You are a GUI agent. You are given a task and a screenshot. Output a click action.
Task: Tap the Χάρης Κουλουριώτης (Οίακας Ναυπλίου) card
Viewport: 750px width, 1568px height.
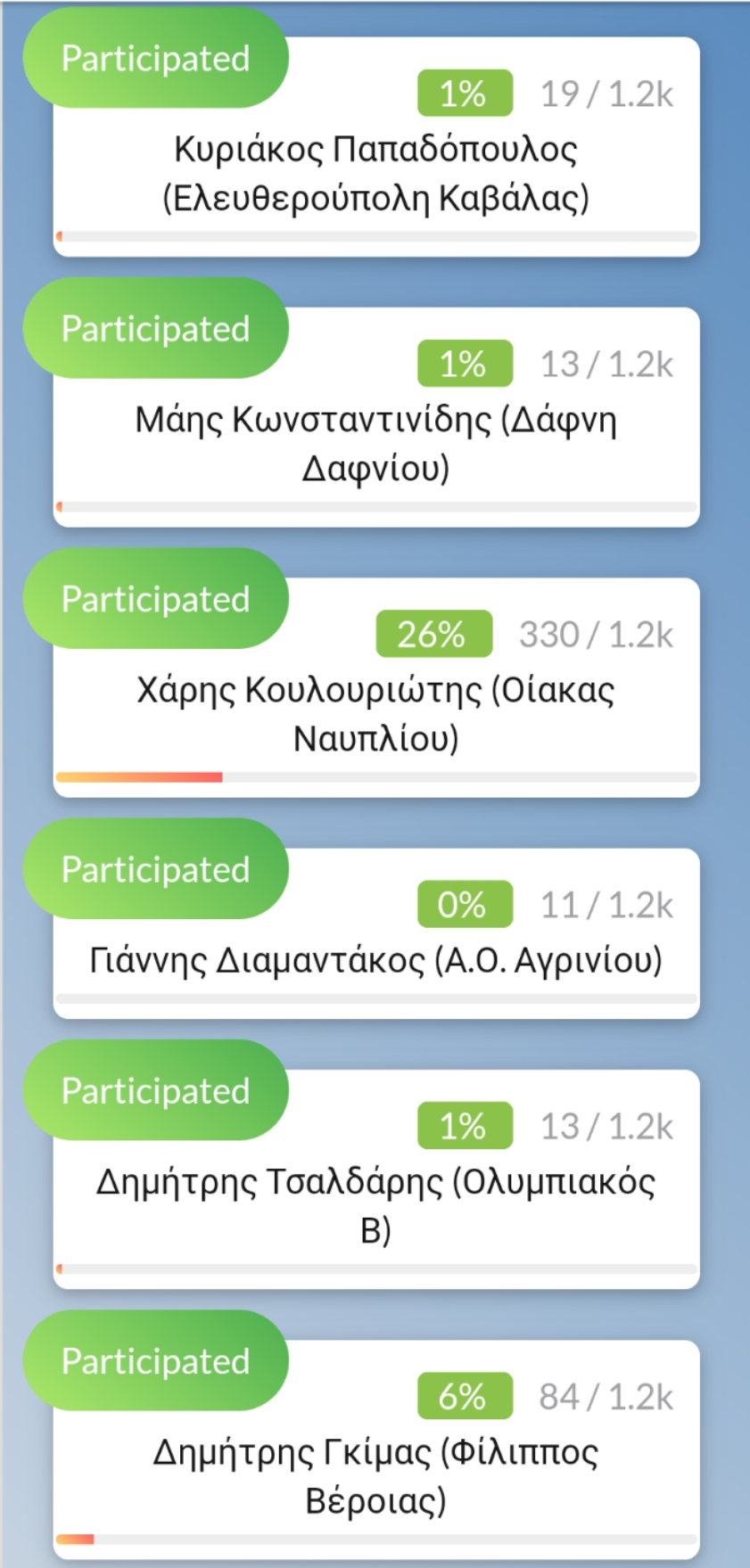[x=375, y=687]
